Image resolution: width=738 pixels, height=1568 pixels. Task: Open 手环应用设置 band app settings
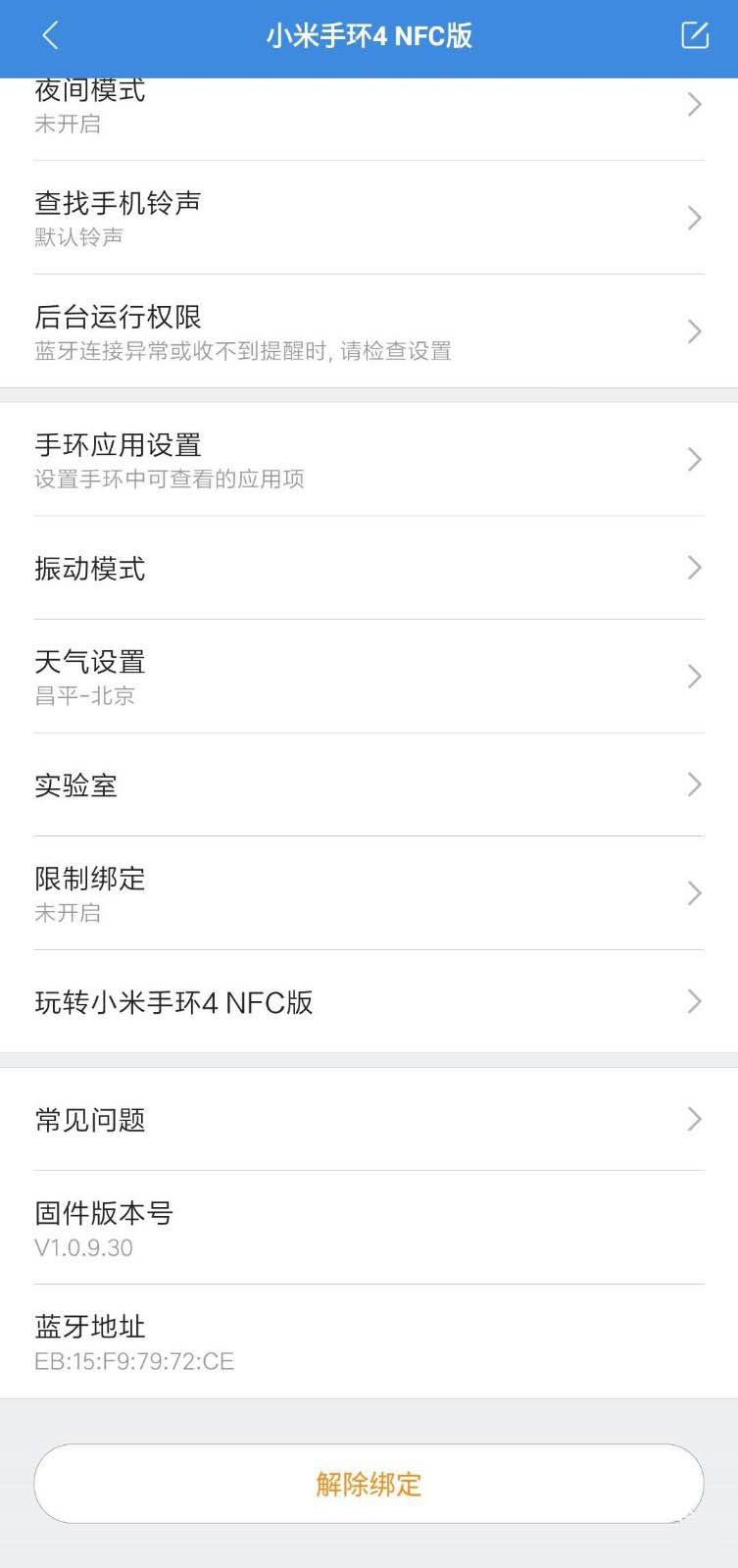[369, 460]
